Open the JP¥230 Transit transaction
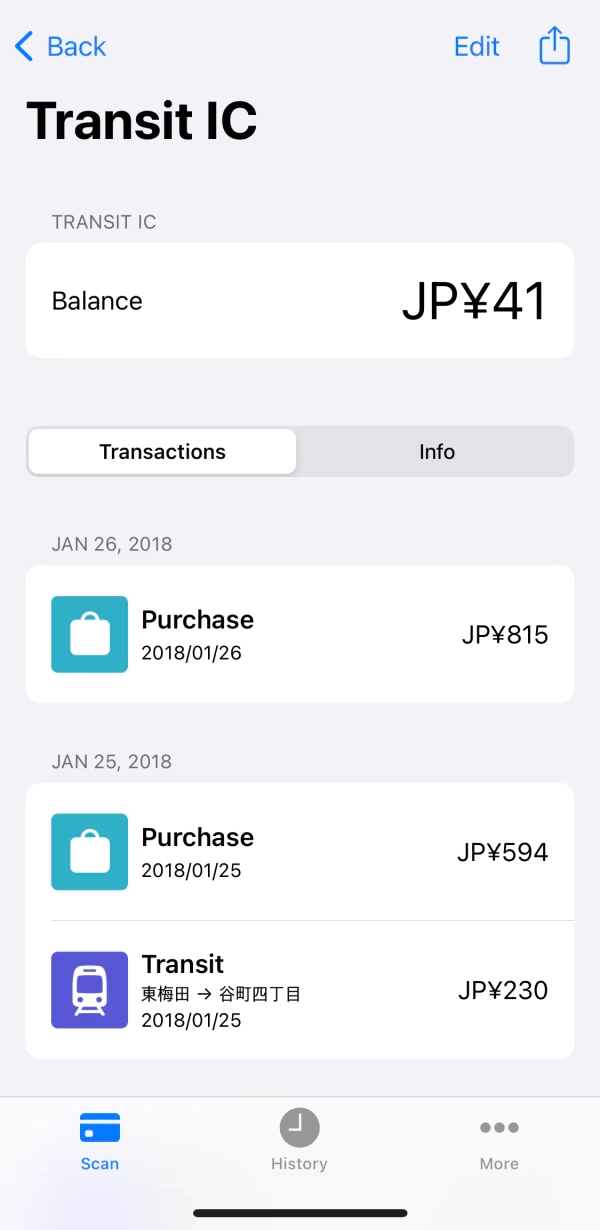Screen dimensions: 600x1230 coord(300,990)
